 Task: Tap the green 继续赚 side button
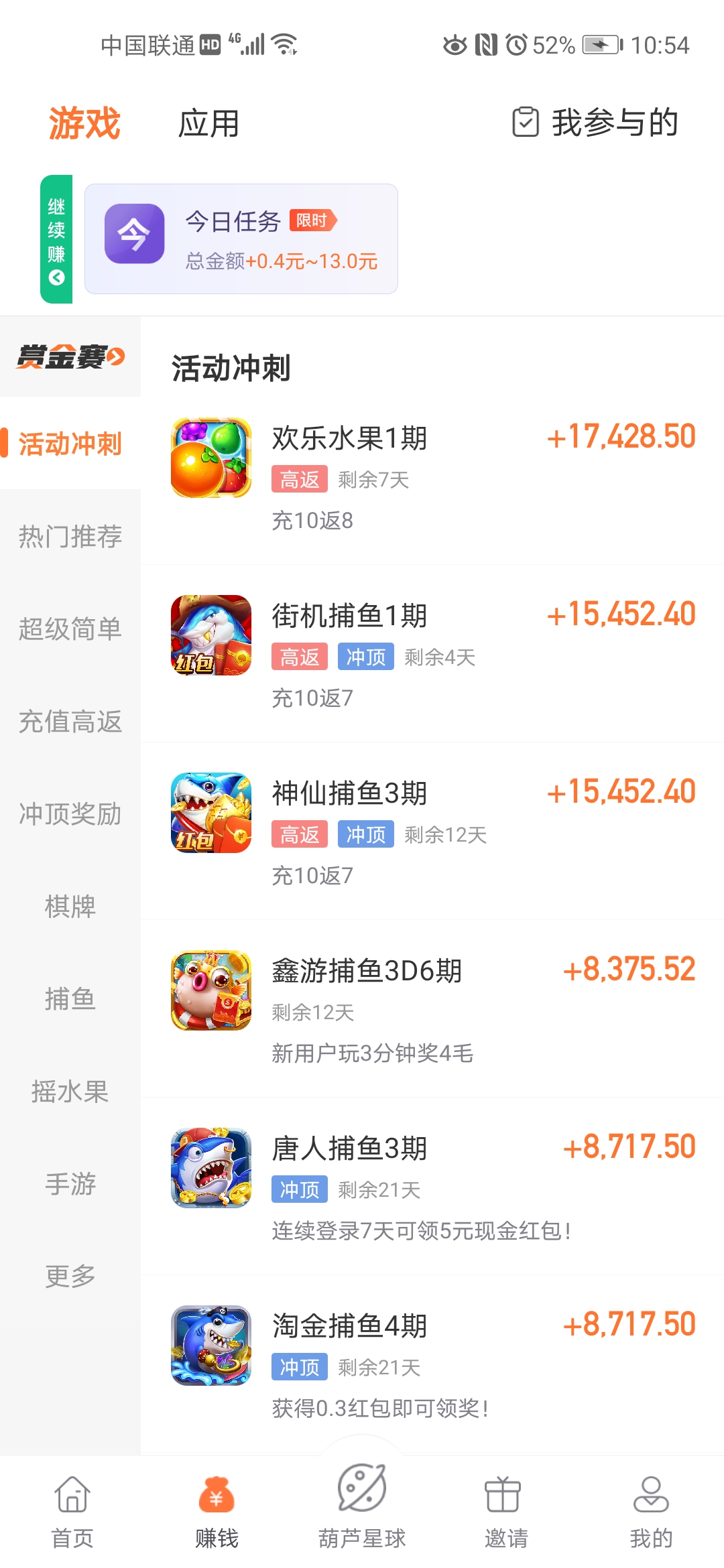point(56,239)
